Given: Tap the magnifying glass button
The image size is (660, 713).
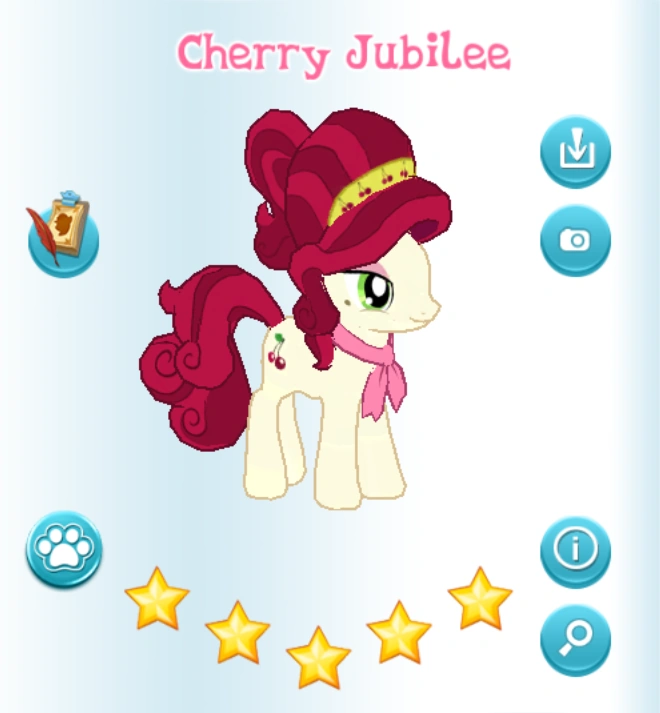Looking at the screenshot, I should tap(575, 640).
